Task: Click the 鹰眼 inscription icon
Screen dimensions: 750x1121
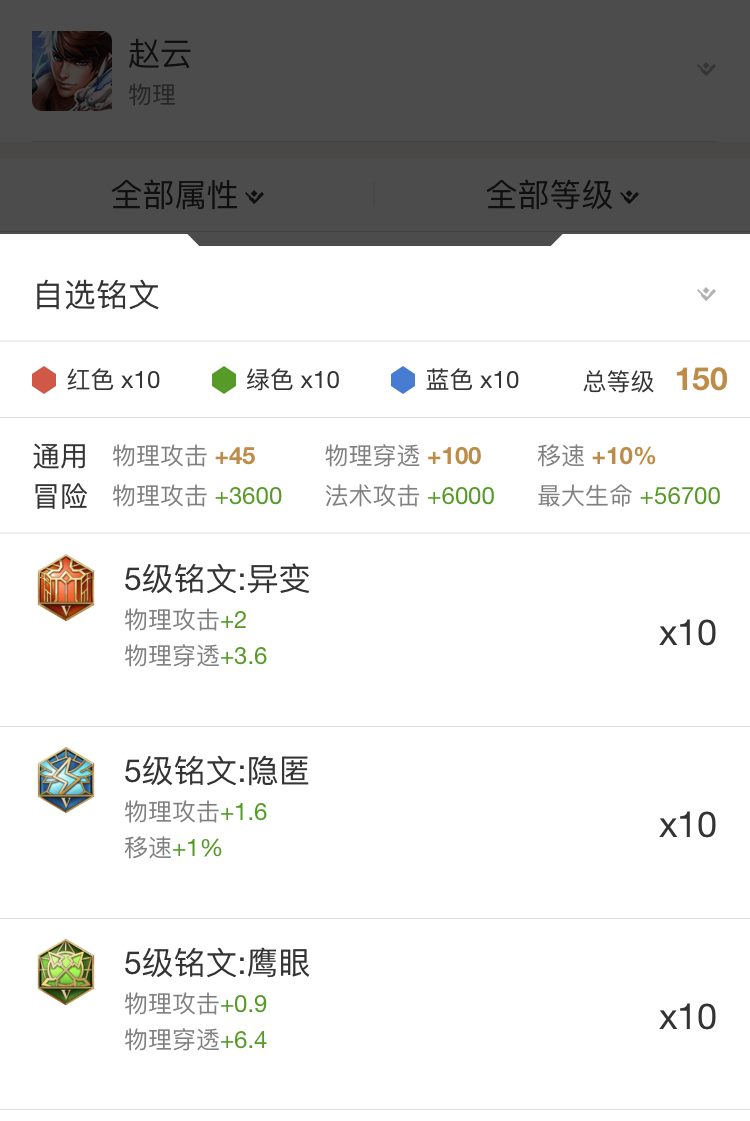Action: point(66,973)
